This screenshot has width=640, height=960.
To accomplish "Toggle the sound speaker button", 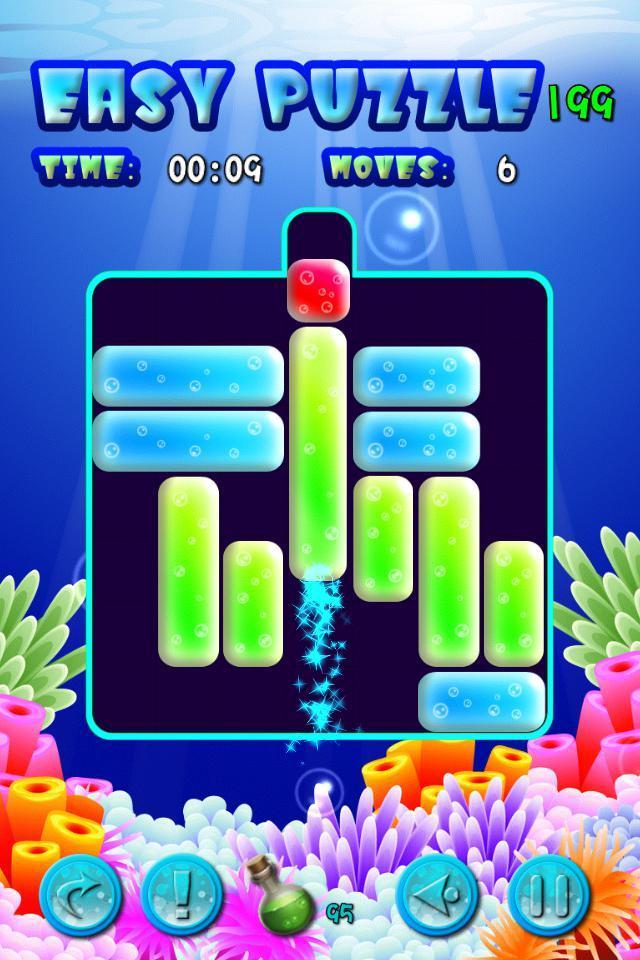I will click(x=436, y=893).
